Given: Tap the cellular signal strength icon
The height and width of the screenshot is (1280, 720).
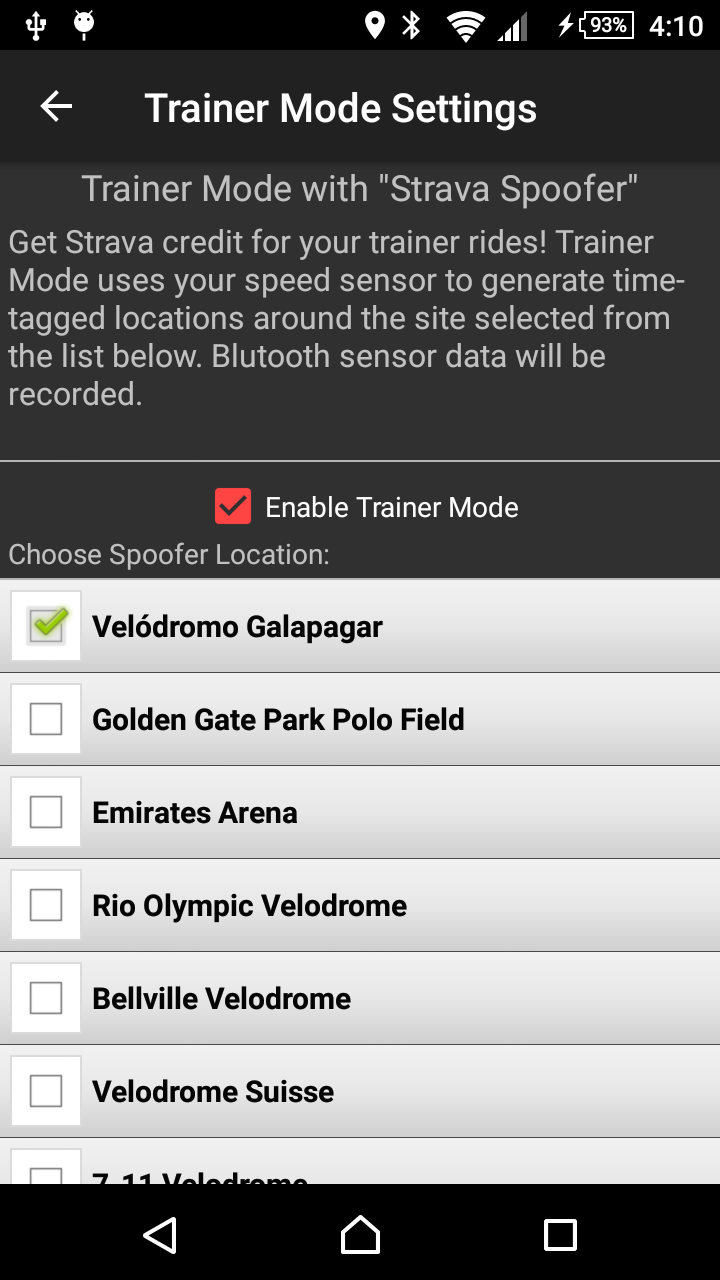Looking at the screenshot, I should pos(512,25).
